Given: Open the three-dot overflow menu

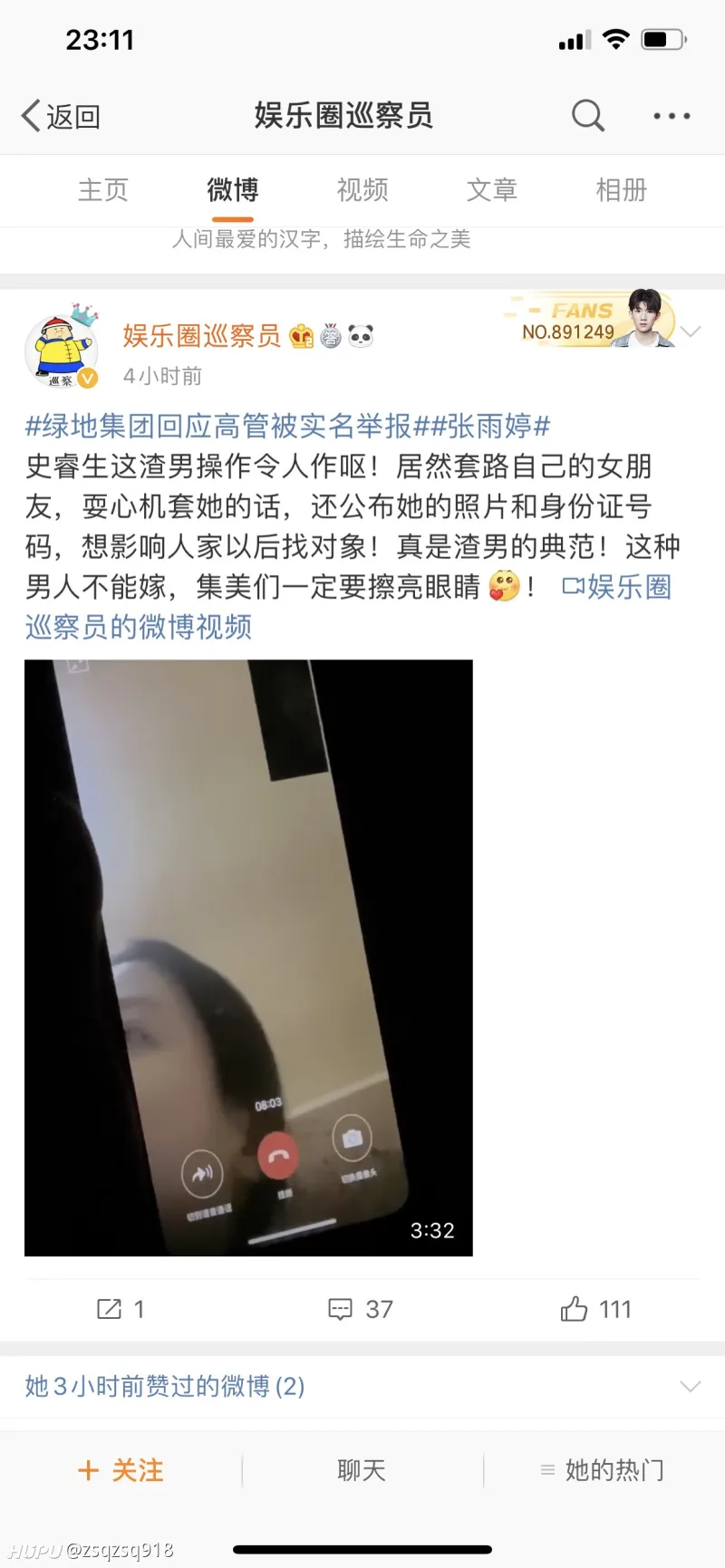Looking at the screenshot, I should click(x=672, y=116).
